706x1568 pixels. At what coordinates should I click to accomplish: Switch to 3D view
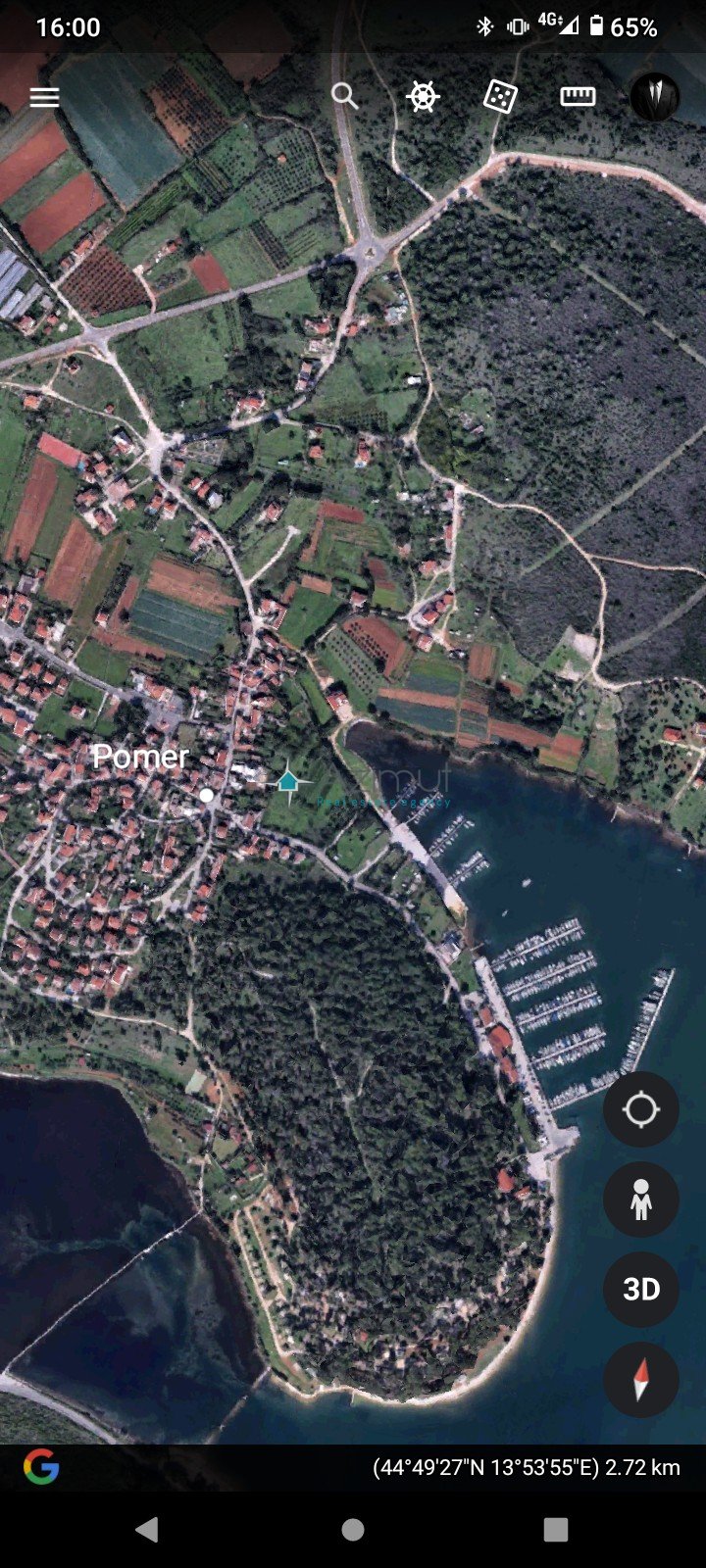point(641,1290)
